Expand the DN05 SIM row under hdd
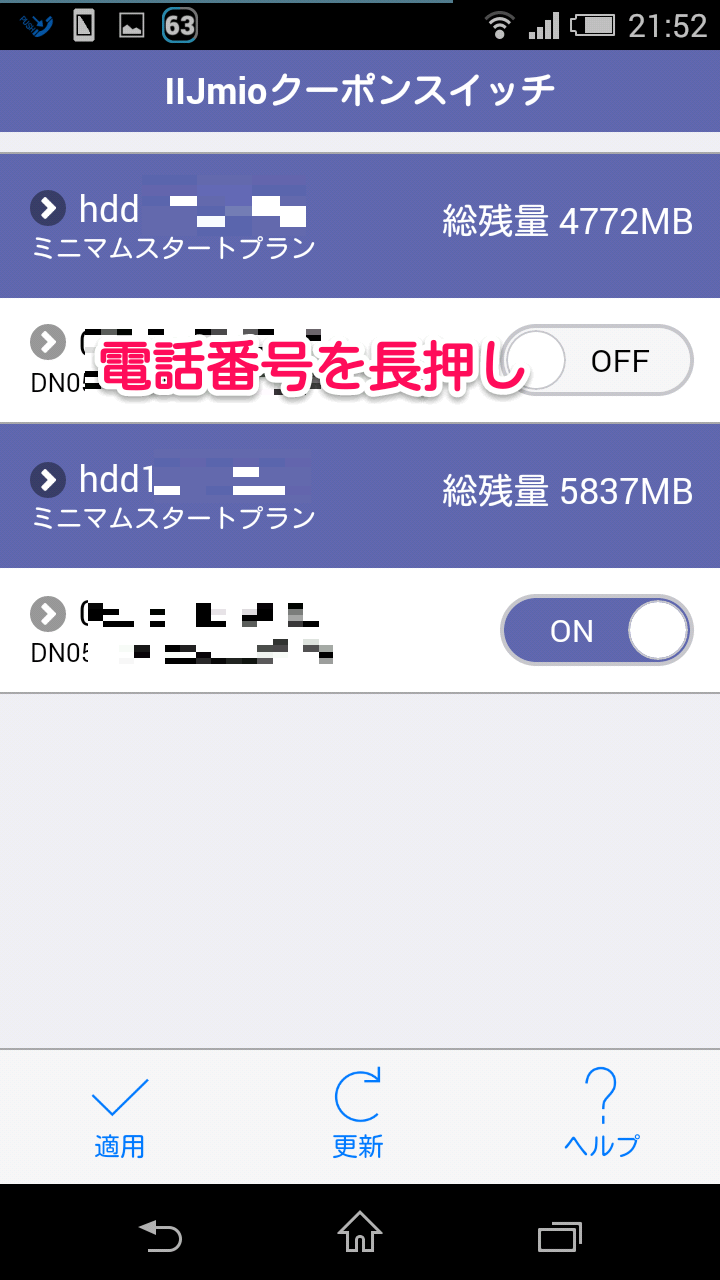Viewport: 720px width, 1280px height. coord(46,343)
